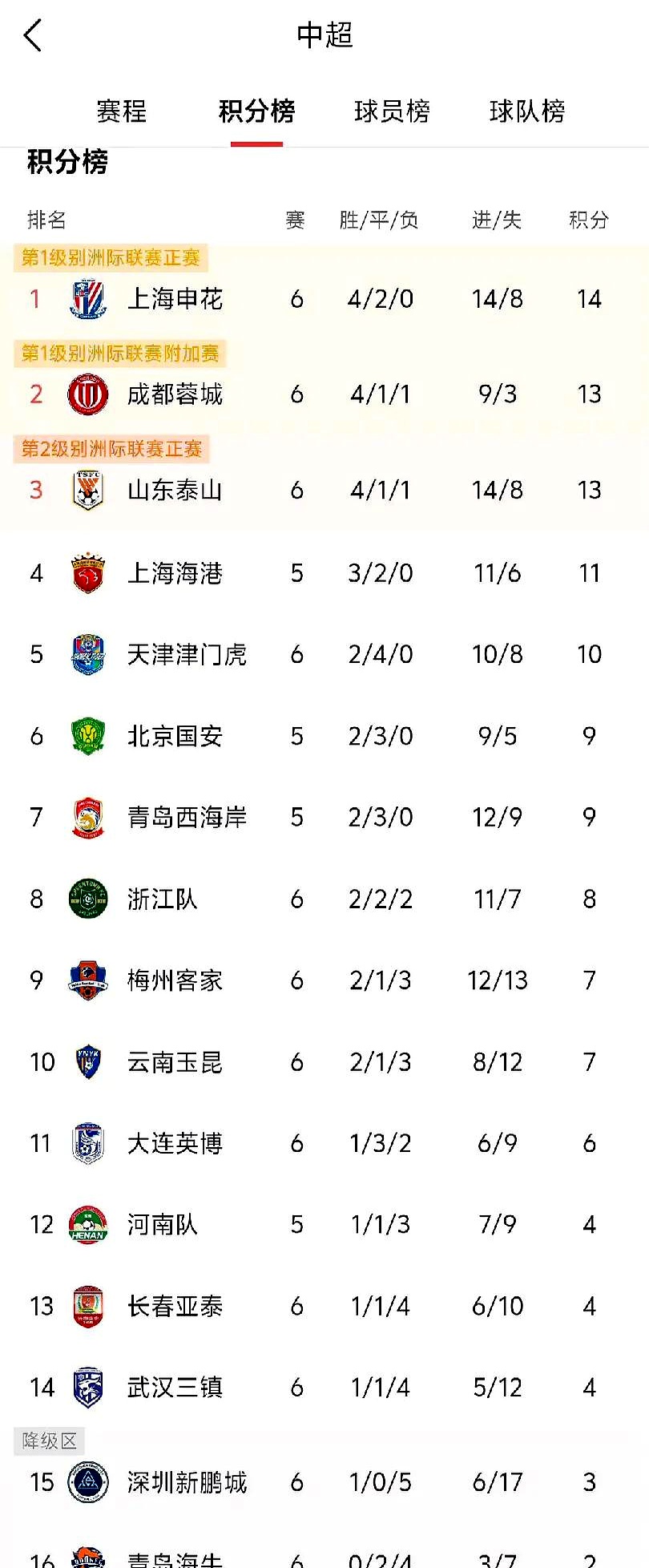649x1568 pixels.
Task: Open Shanghai Port via its red crest
Action: coord(87,573)
